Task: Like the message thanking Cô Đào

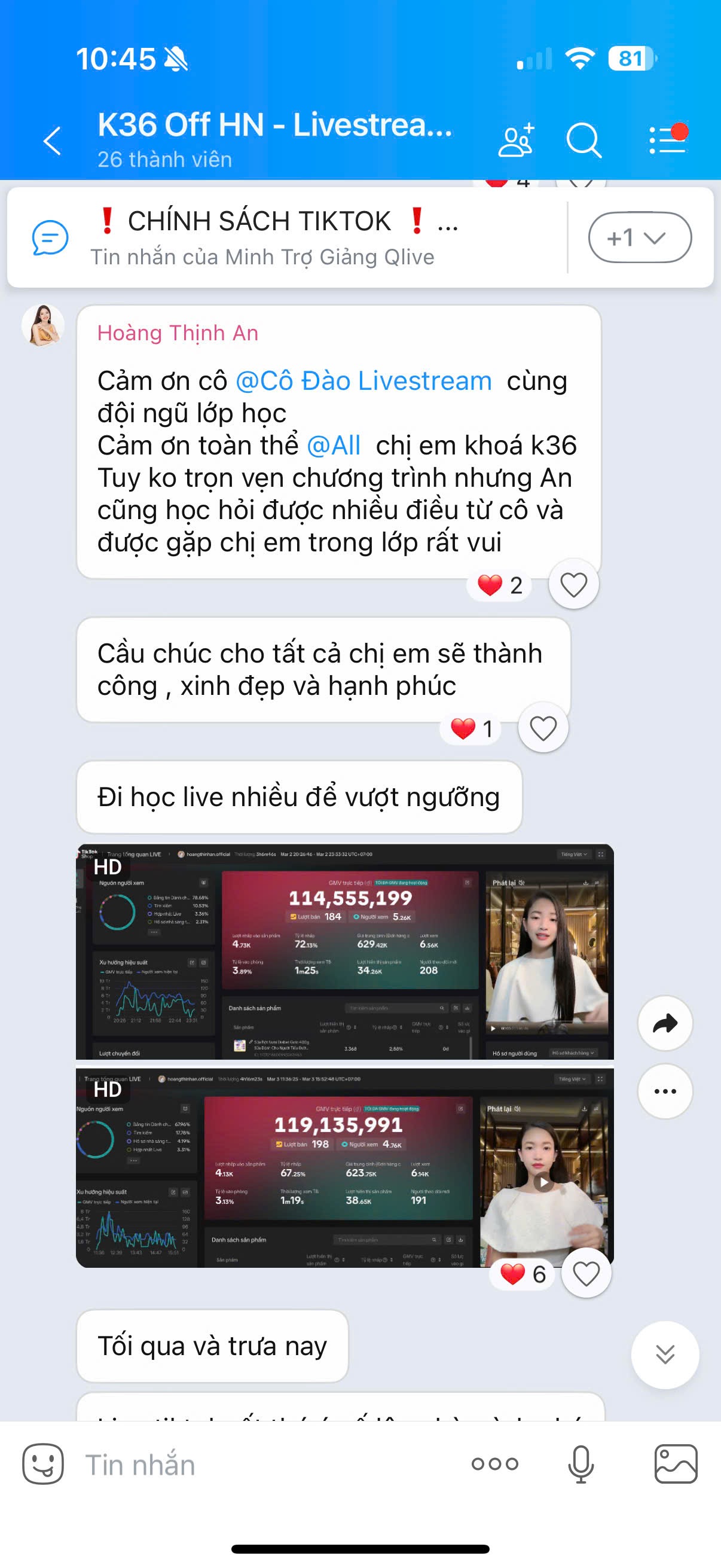Action: coord(573,584)
